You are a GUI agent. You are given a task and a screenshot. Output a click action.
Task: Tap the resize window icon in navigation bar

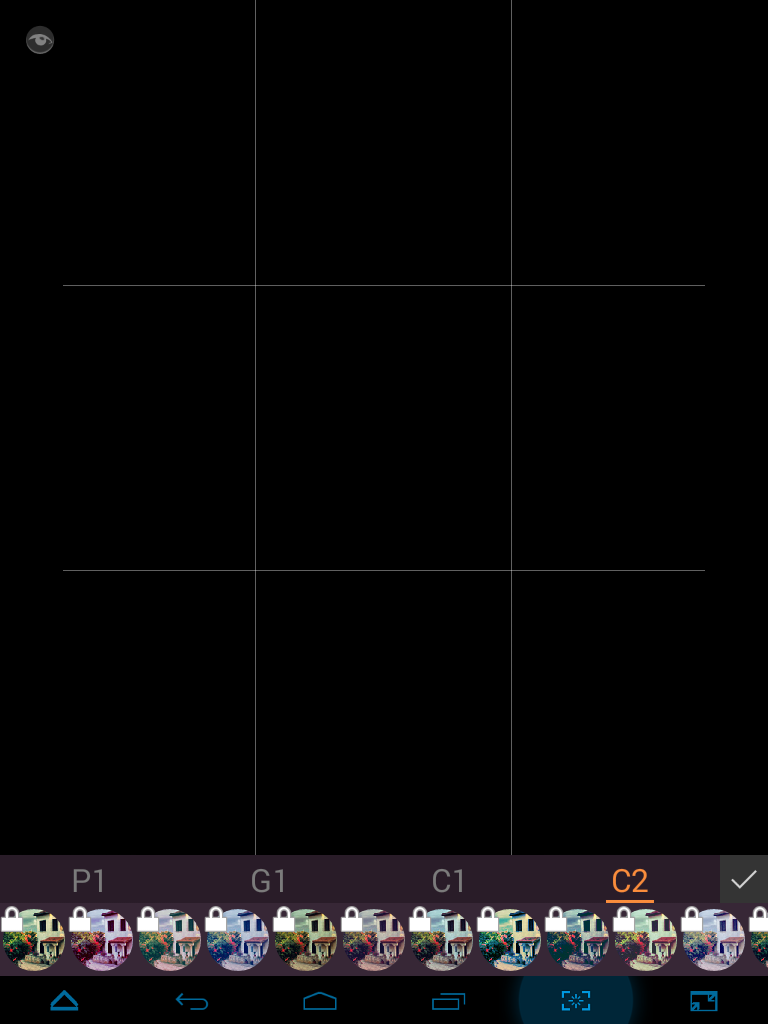tap(704, 1001)
